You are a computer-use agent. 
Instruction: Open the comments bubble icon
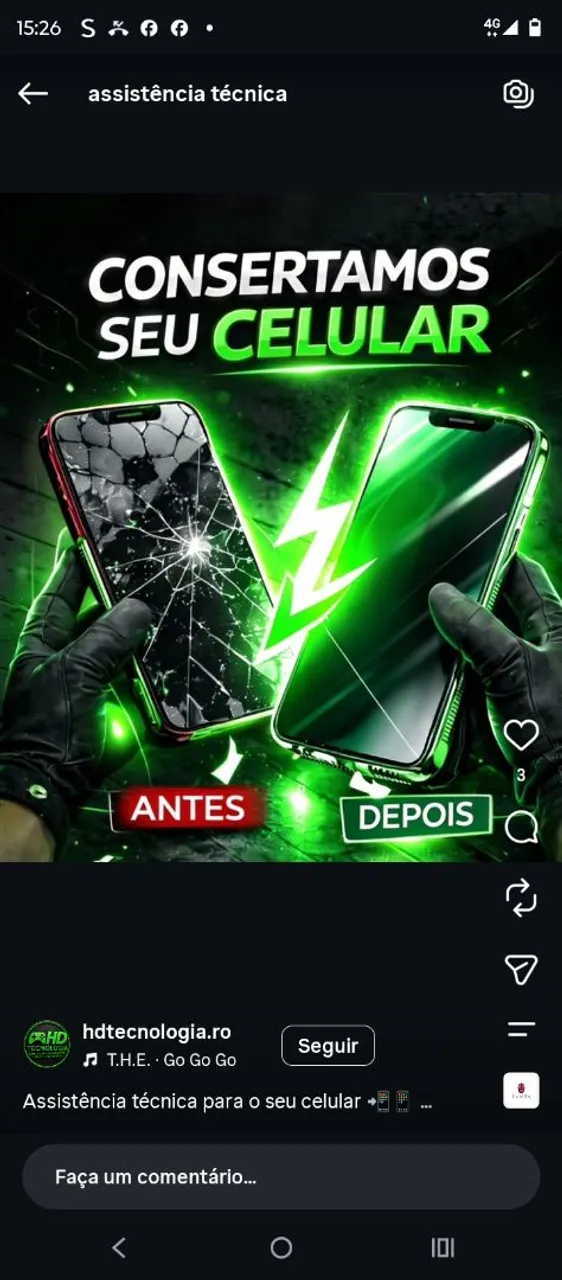coord(521,827)
